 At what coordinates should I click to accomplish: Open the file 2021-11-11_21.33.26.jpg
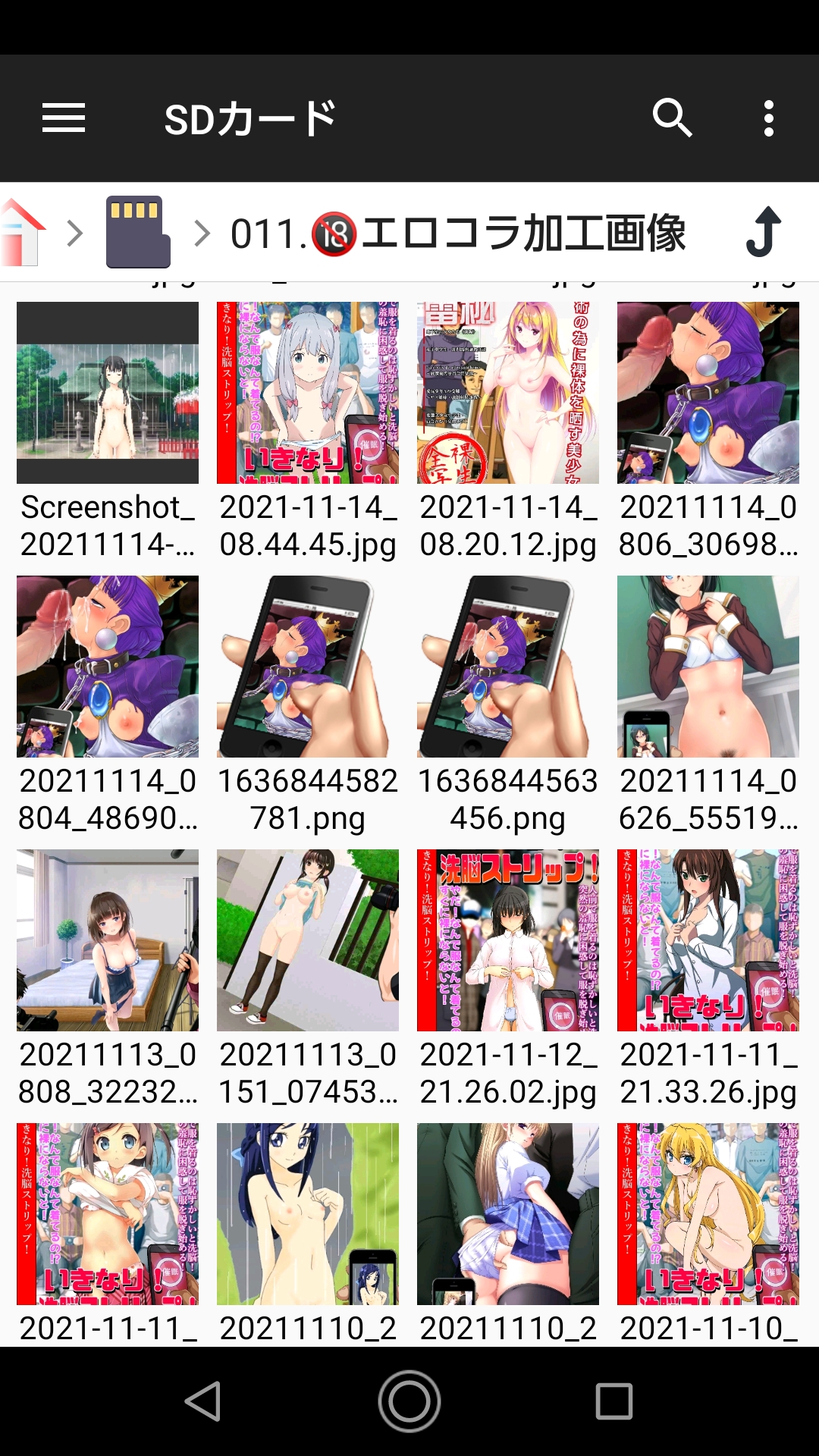click(708, 940)
